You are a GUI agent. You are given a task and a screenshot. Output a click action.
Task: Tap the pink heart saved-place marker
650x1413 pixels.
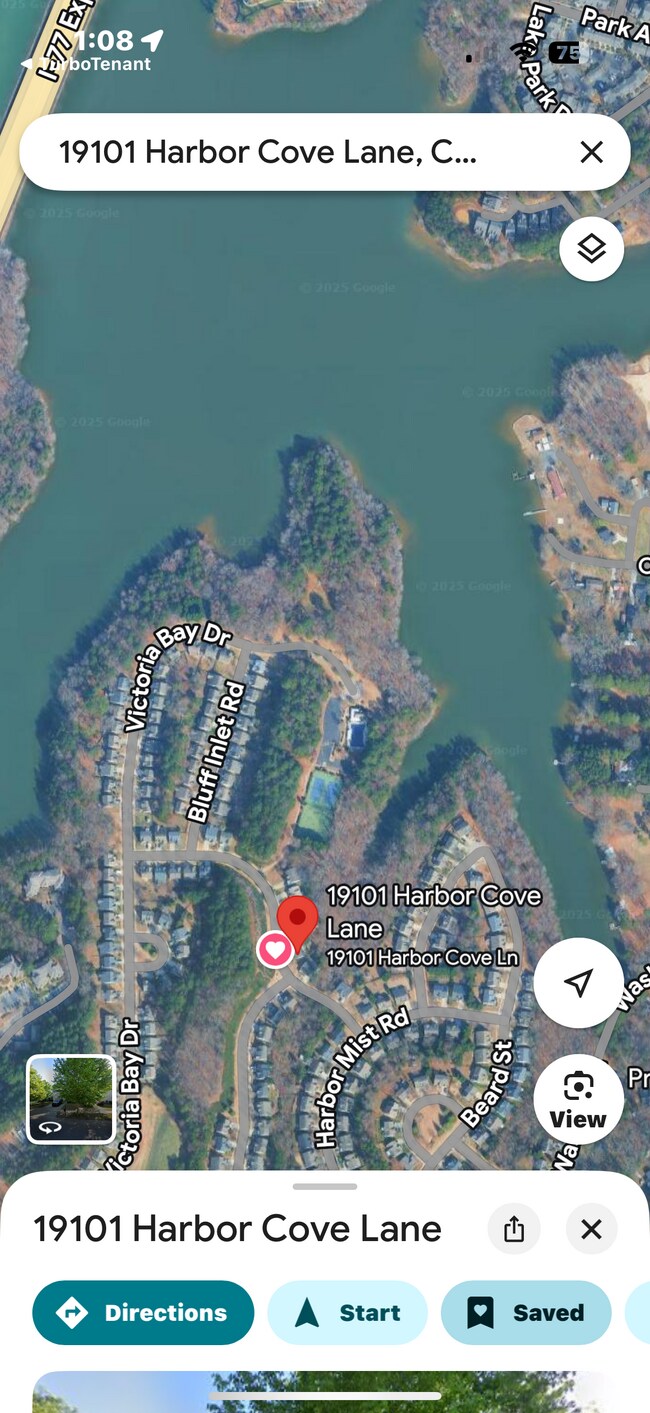(x=275, y=949)
